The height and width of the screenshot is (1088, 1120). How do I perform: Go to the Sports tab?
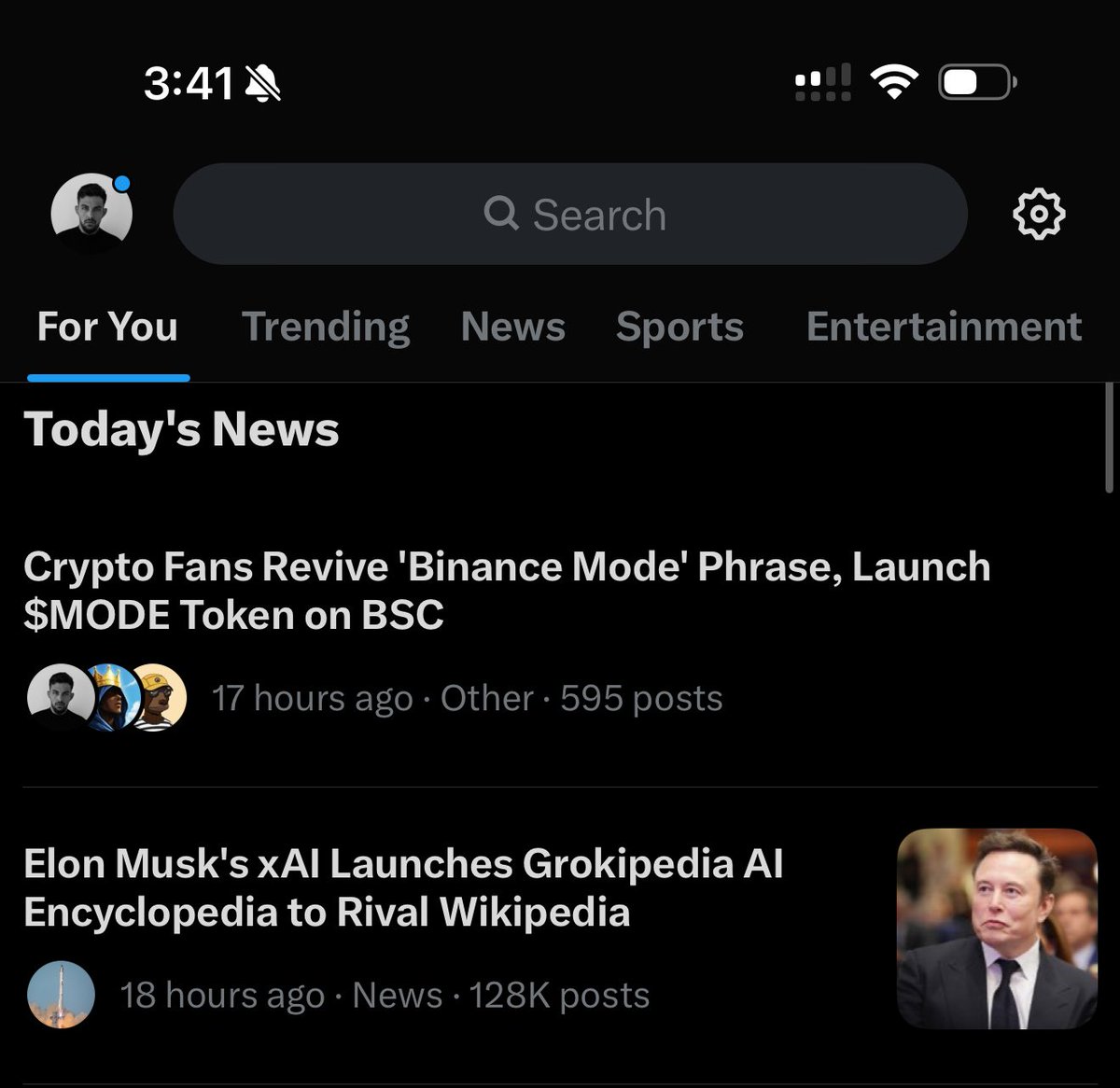(679, 328)
